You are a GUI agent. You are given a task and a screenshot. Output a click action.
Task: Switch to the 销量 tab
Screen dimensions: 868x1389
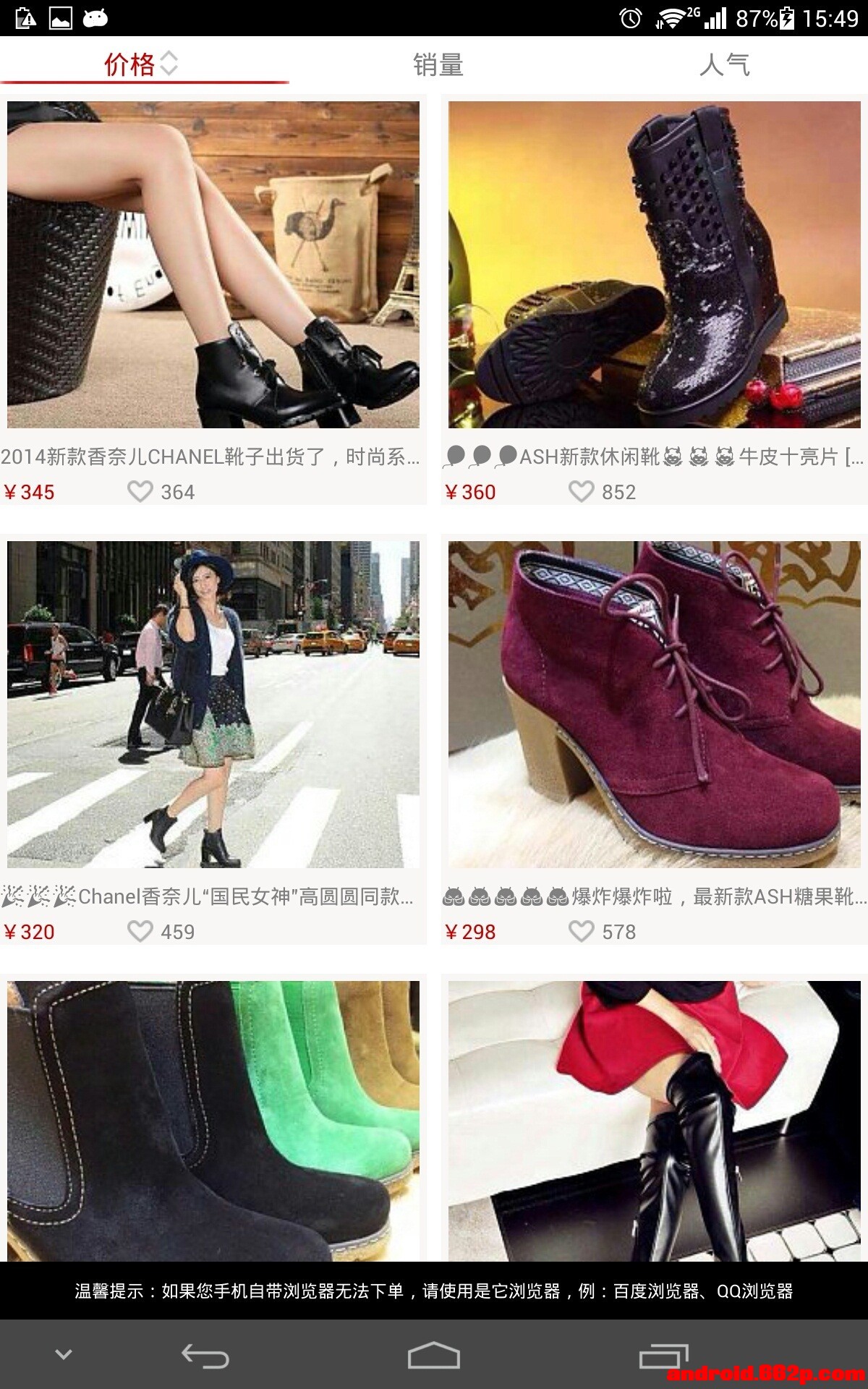coord(438,65)
